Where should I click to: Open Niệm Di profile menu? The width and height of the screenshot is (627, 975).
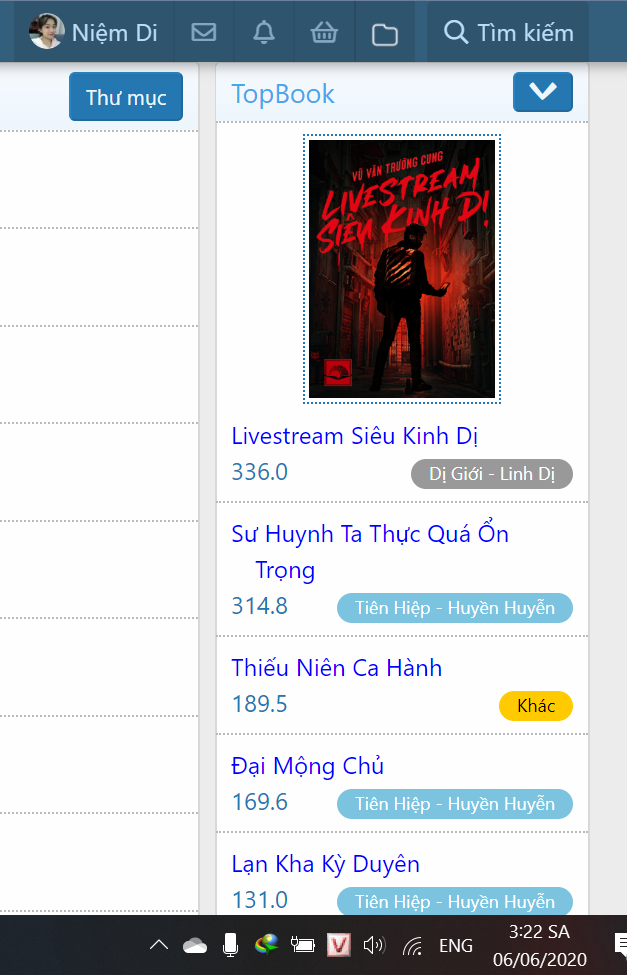coord(93,32)
